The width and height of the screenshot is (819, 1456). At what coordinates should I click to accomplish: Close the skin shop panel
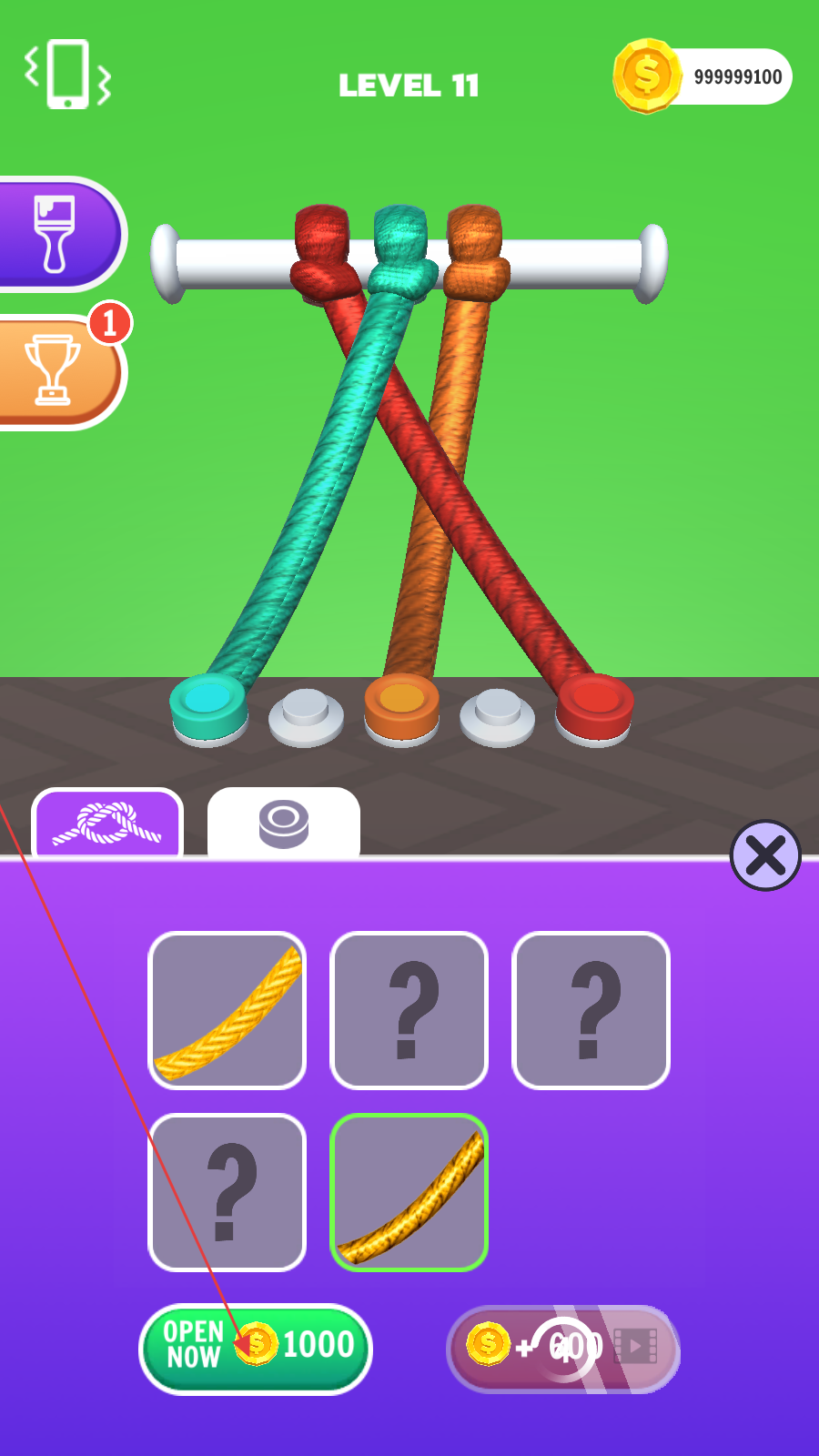[x=765, y=855]
